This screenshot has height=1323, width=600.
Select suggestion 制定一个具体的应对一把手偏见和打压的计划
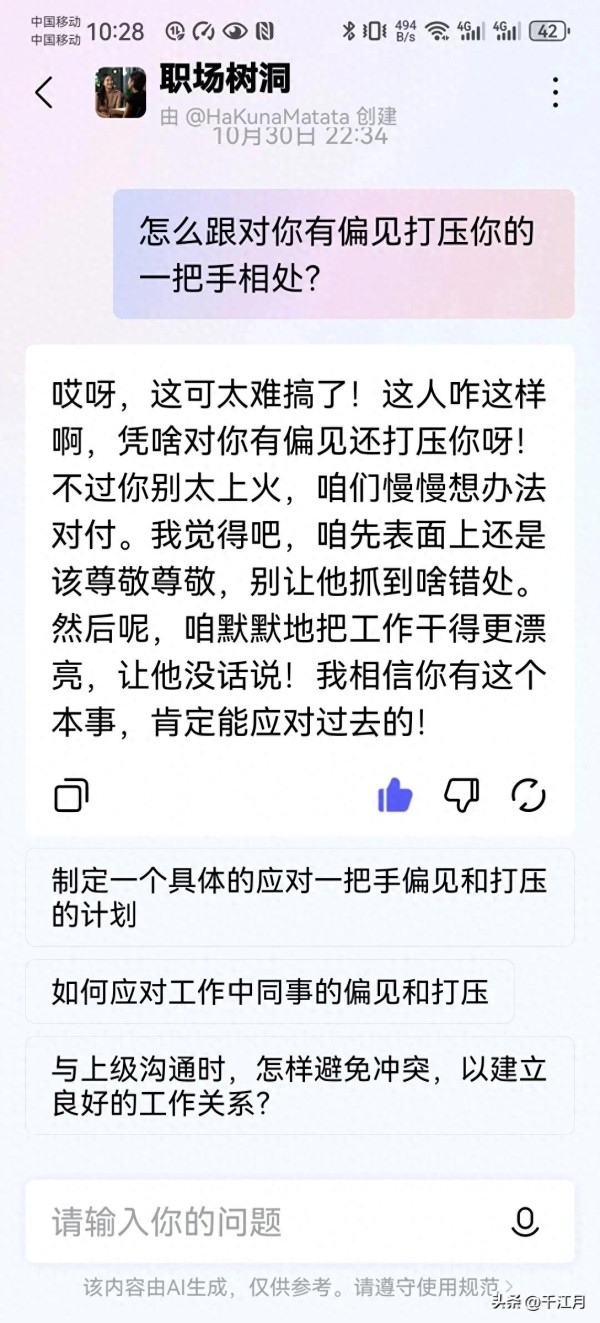pyautogui.click(x=300, y=897)
